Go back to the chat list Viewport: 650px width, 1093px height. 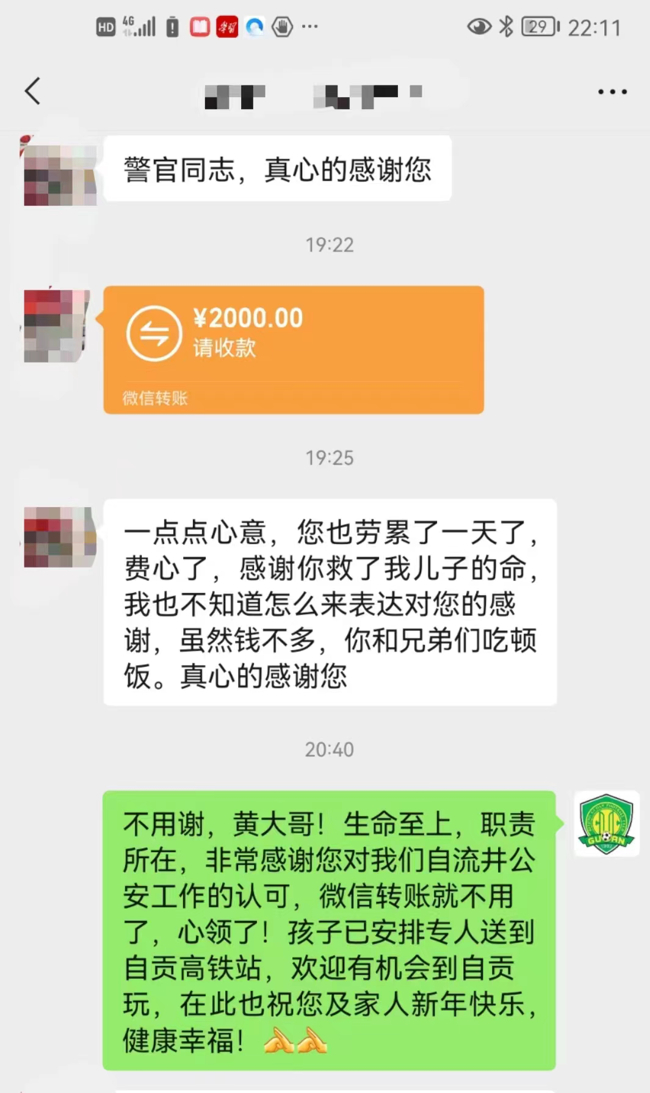coord(33,91)
